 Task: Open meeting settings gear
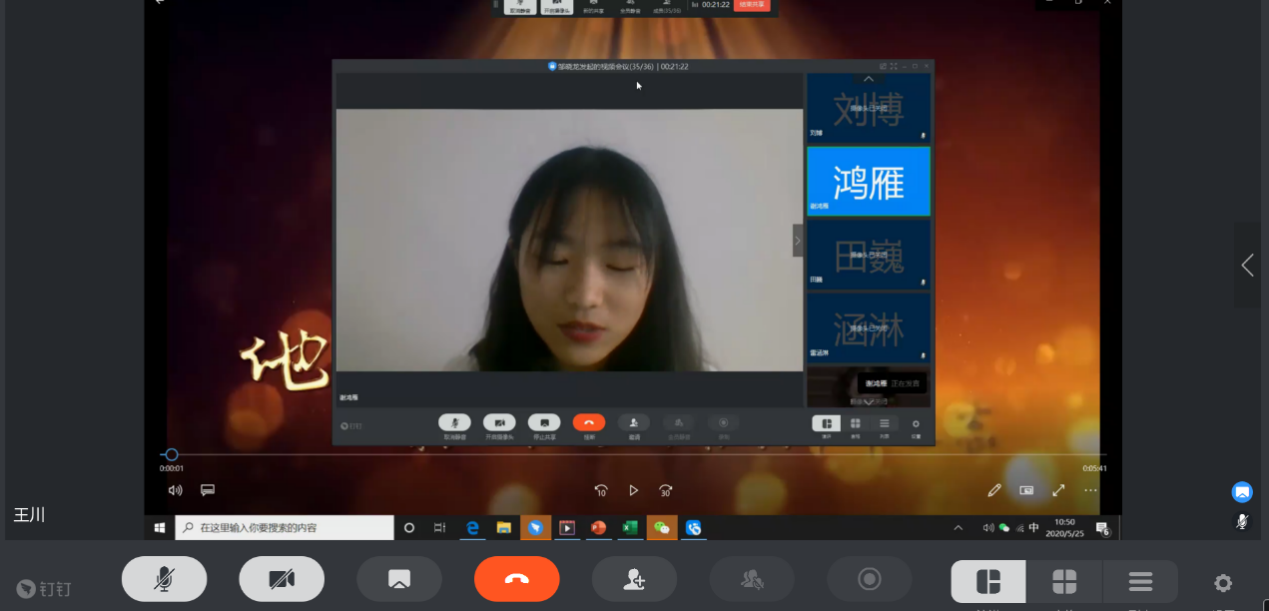point(1222,582)
